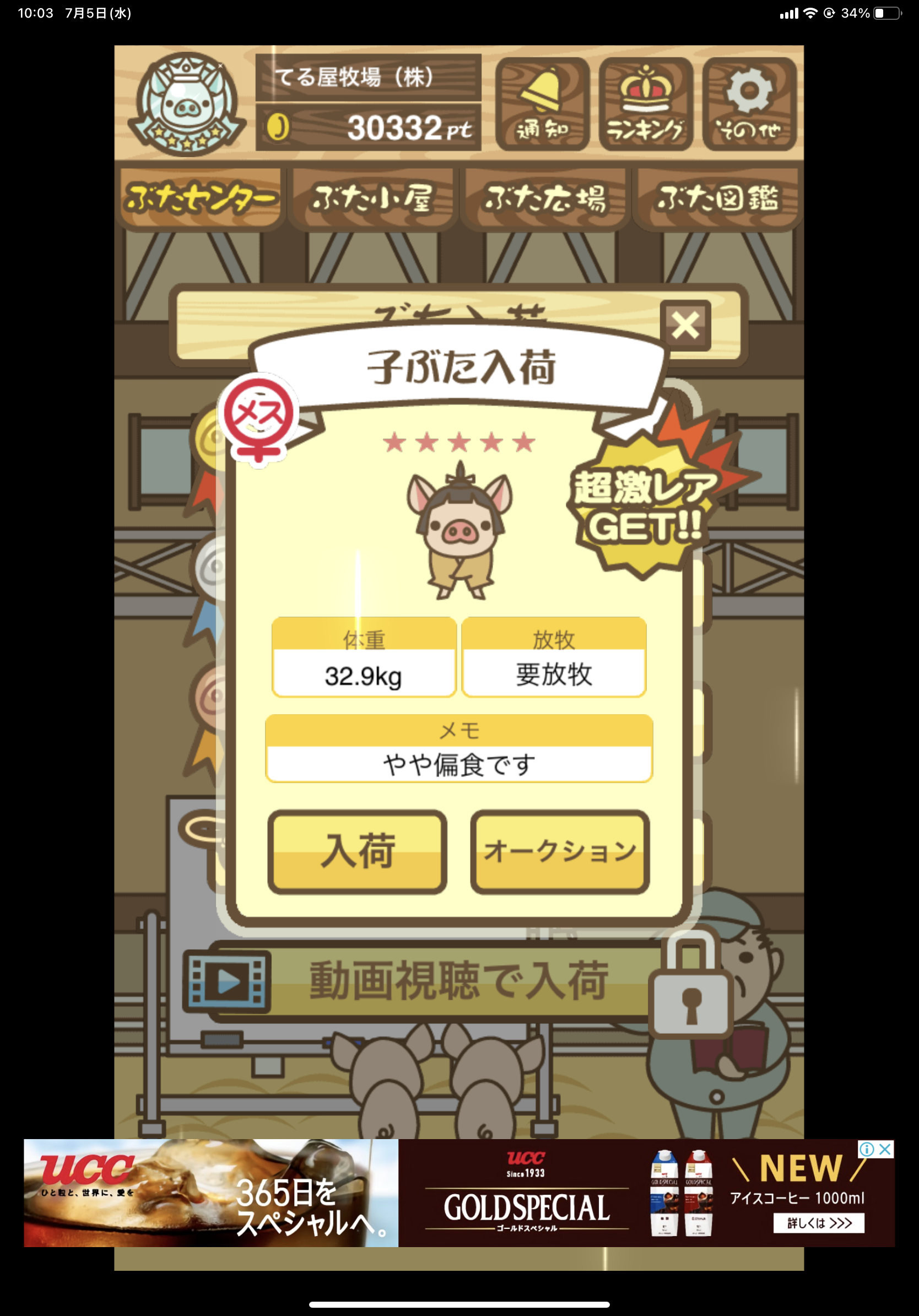
Task: Close the ぶた入荷 panel
Action: (x=685, y=326)
